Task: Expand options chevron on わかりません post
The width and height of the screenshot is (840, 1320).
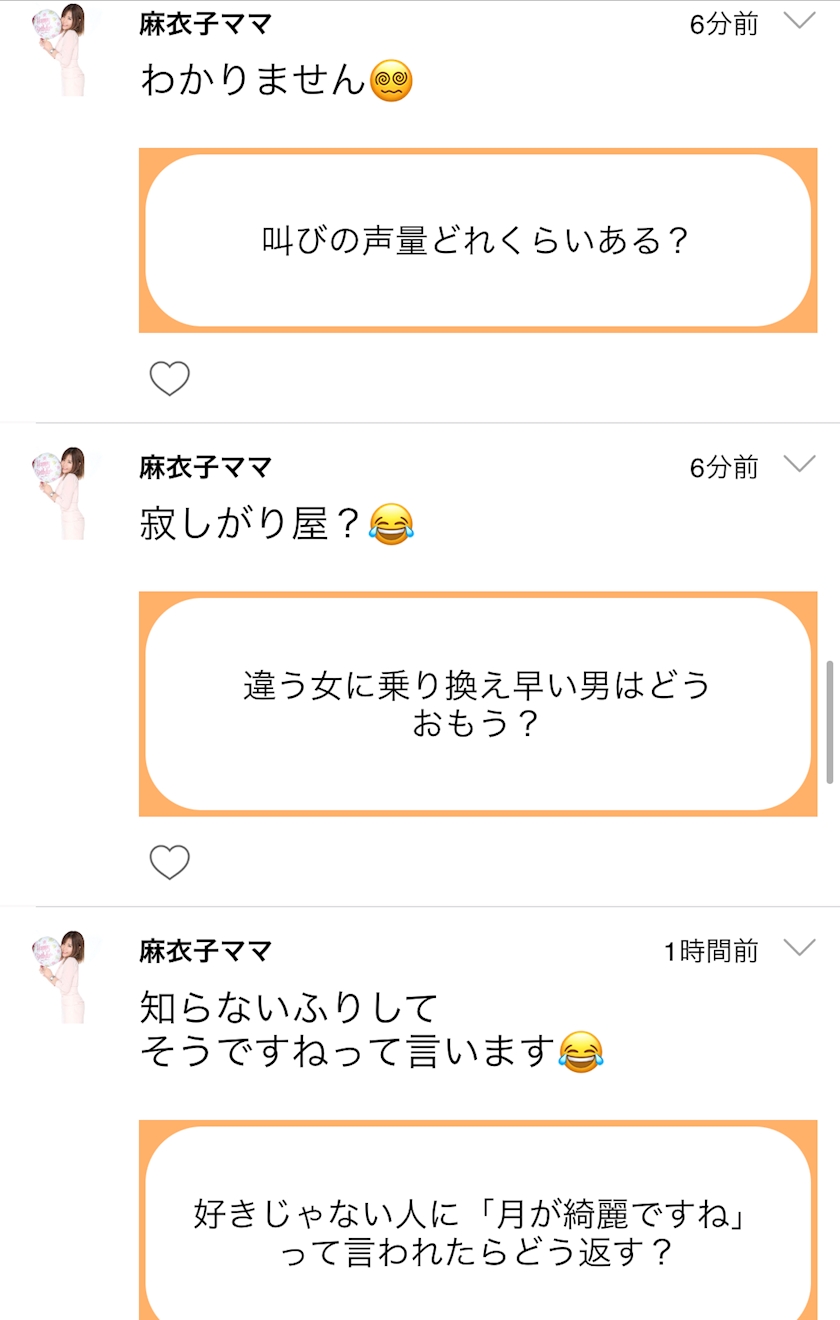Action: 799,21
